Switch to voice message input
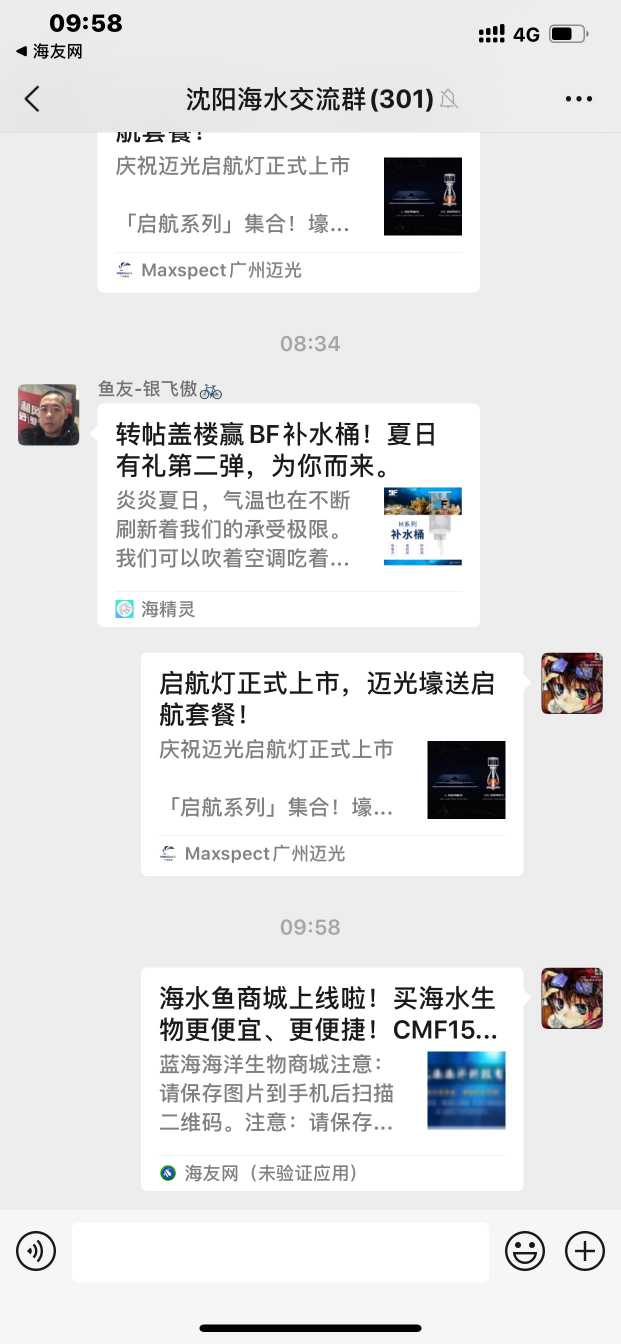 coord(36,1251)
